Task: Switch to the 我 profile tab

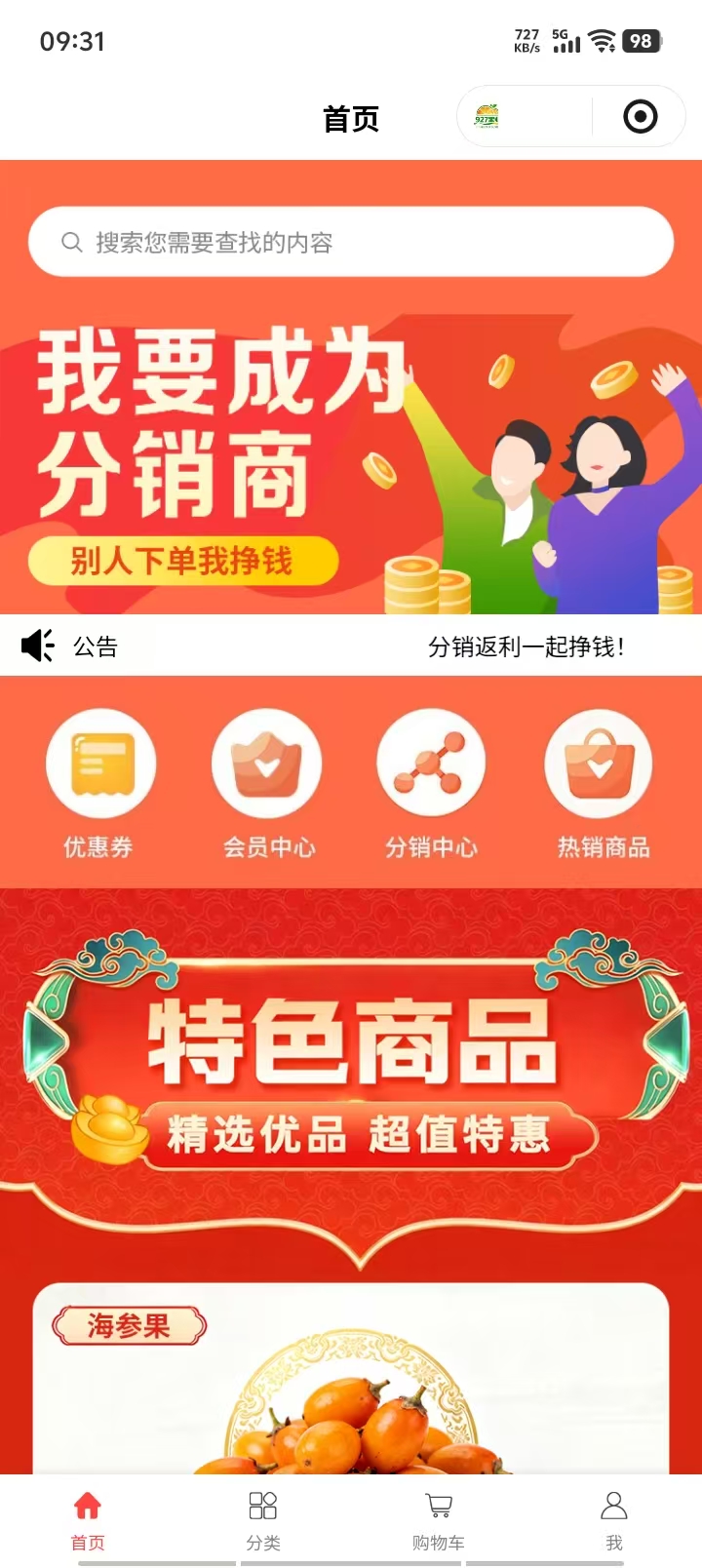Action: pos(613,1519)
